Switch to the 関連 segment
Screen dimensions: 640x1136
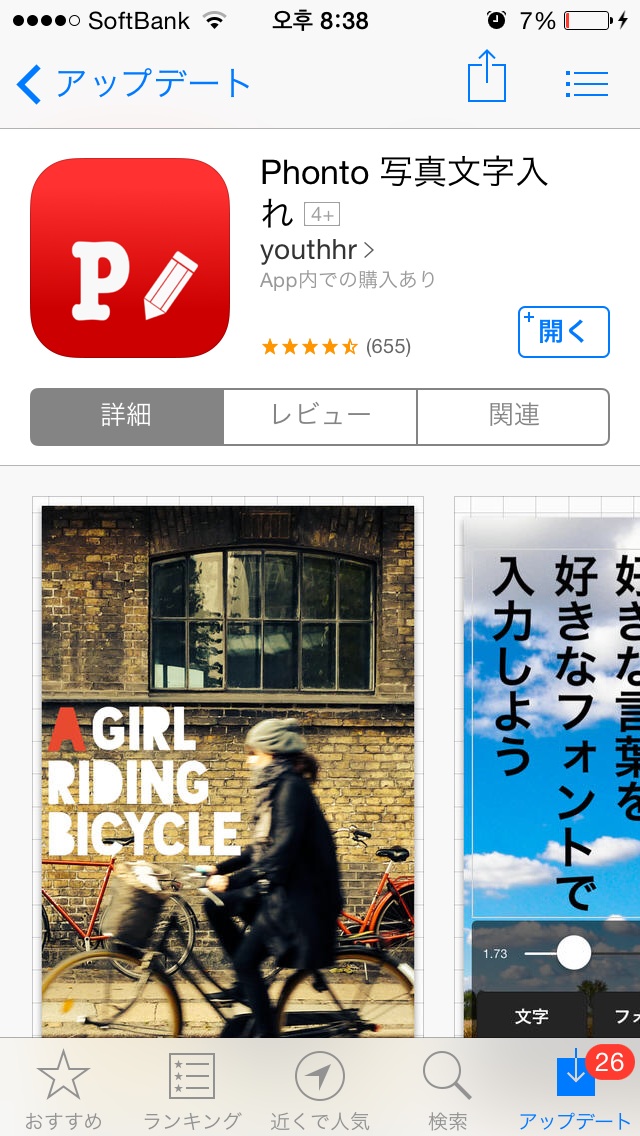tap(513, 416)
